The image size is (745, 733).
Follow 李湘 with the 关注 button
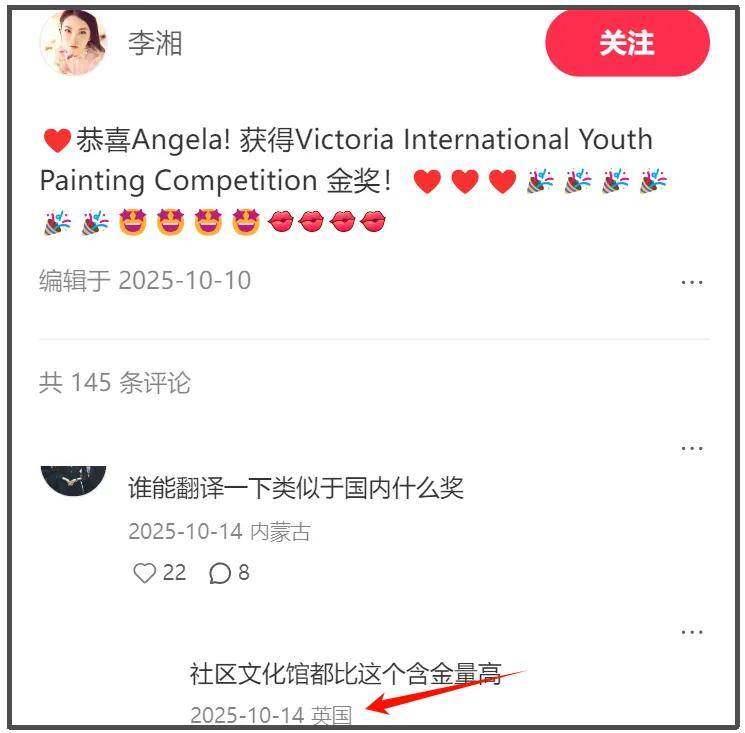coord(626,43)
